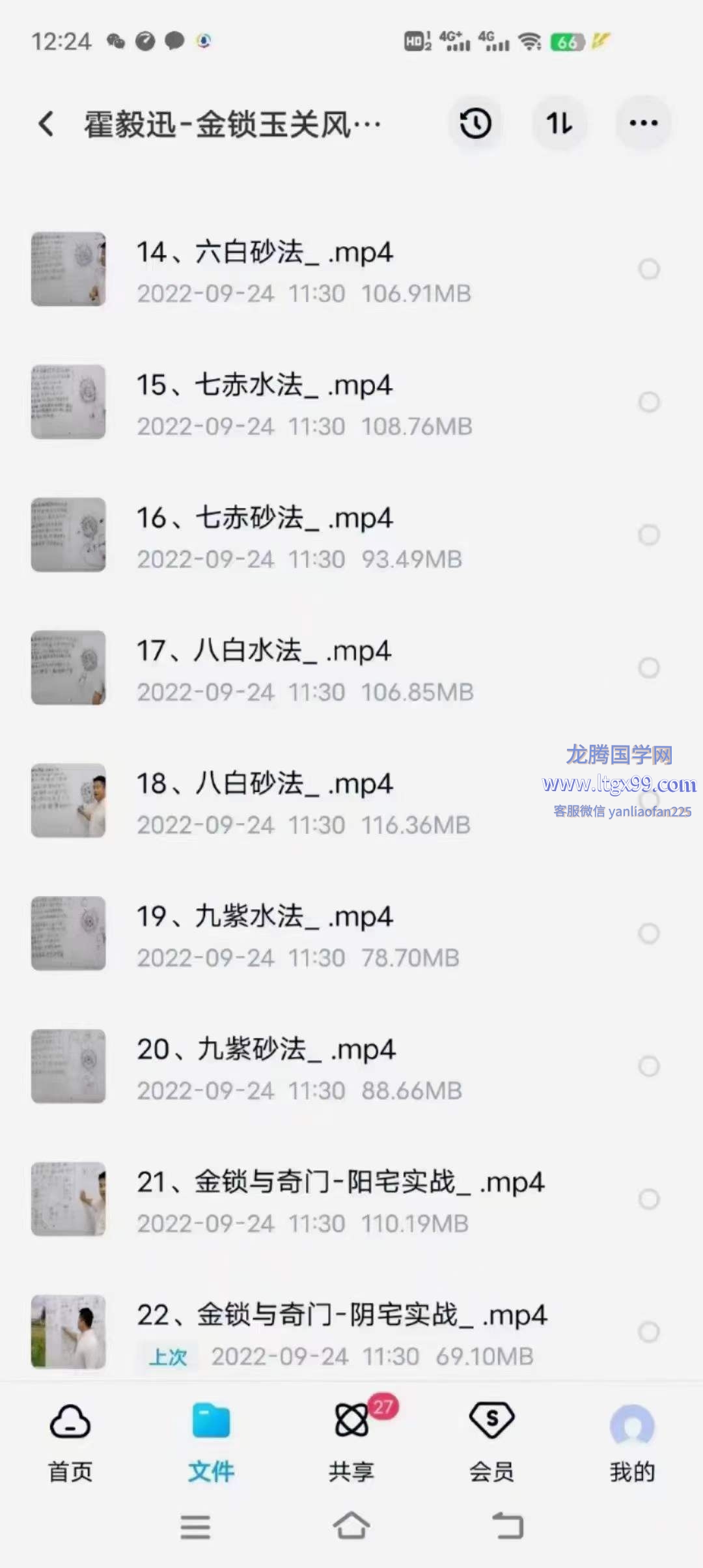Open the recent history clock icon
Screen dimensions: 703x1568
point(475,124)
